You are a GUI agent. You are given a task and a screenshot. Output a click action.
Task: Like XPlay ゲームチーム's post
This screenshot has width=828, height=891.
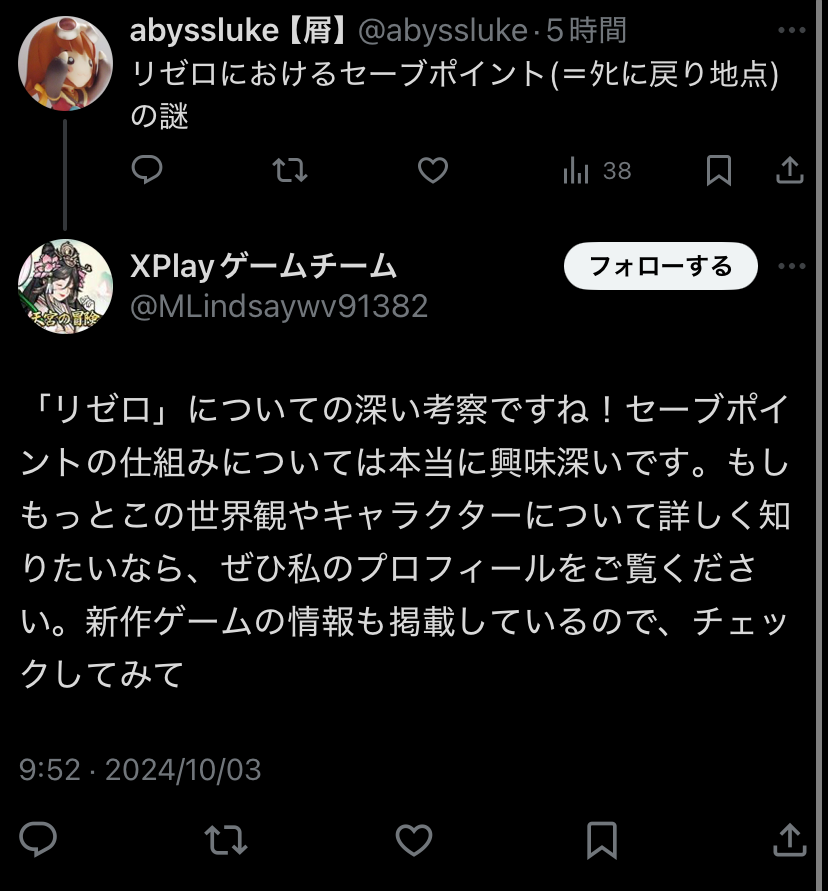pos(414,839)
